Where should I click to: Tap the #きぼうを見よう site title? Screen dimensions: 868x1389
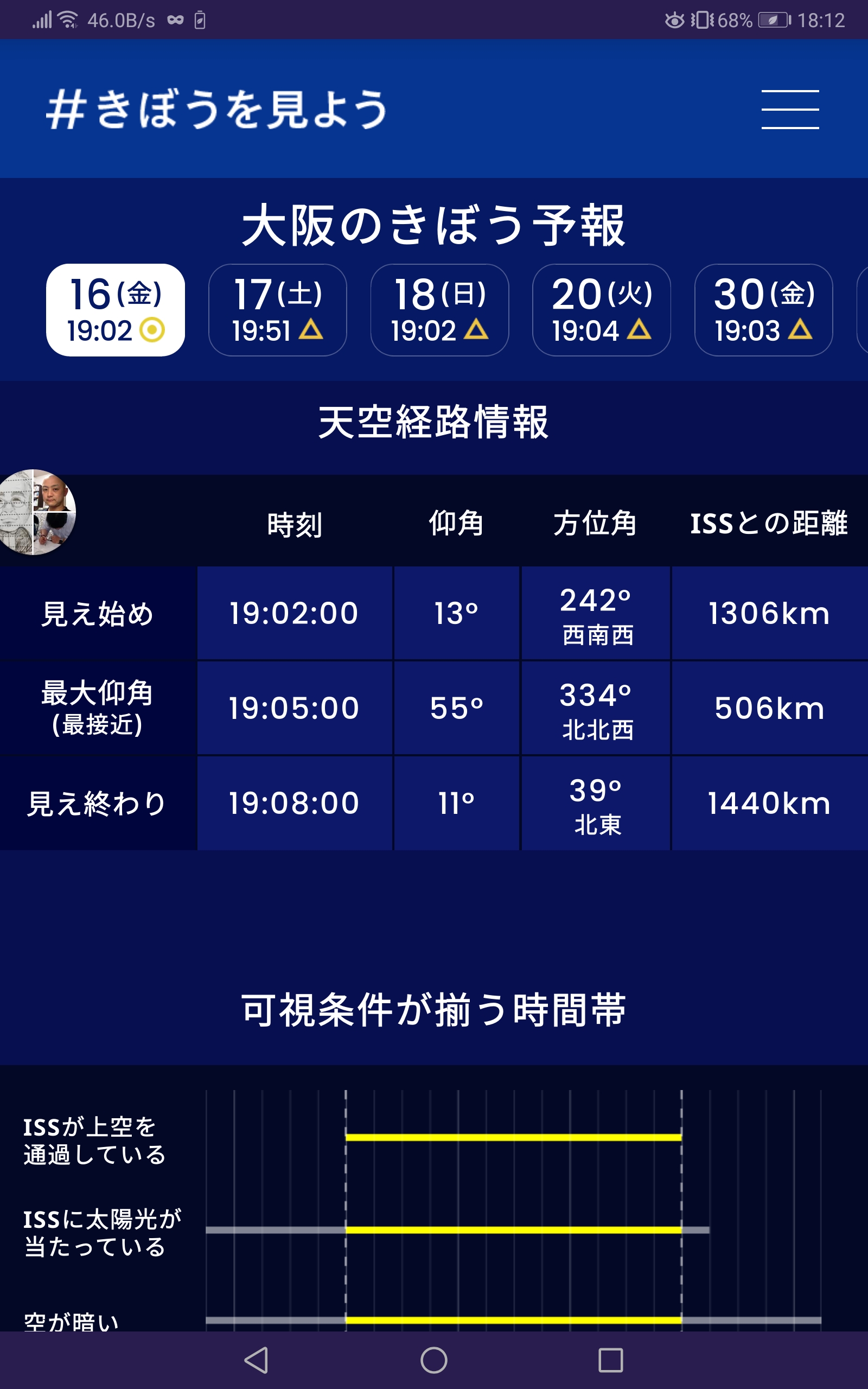[217, 109]
